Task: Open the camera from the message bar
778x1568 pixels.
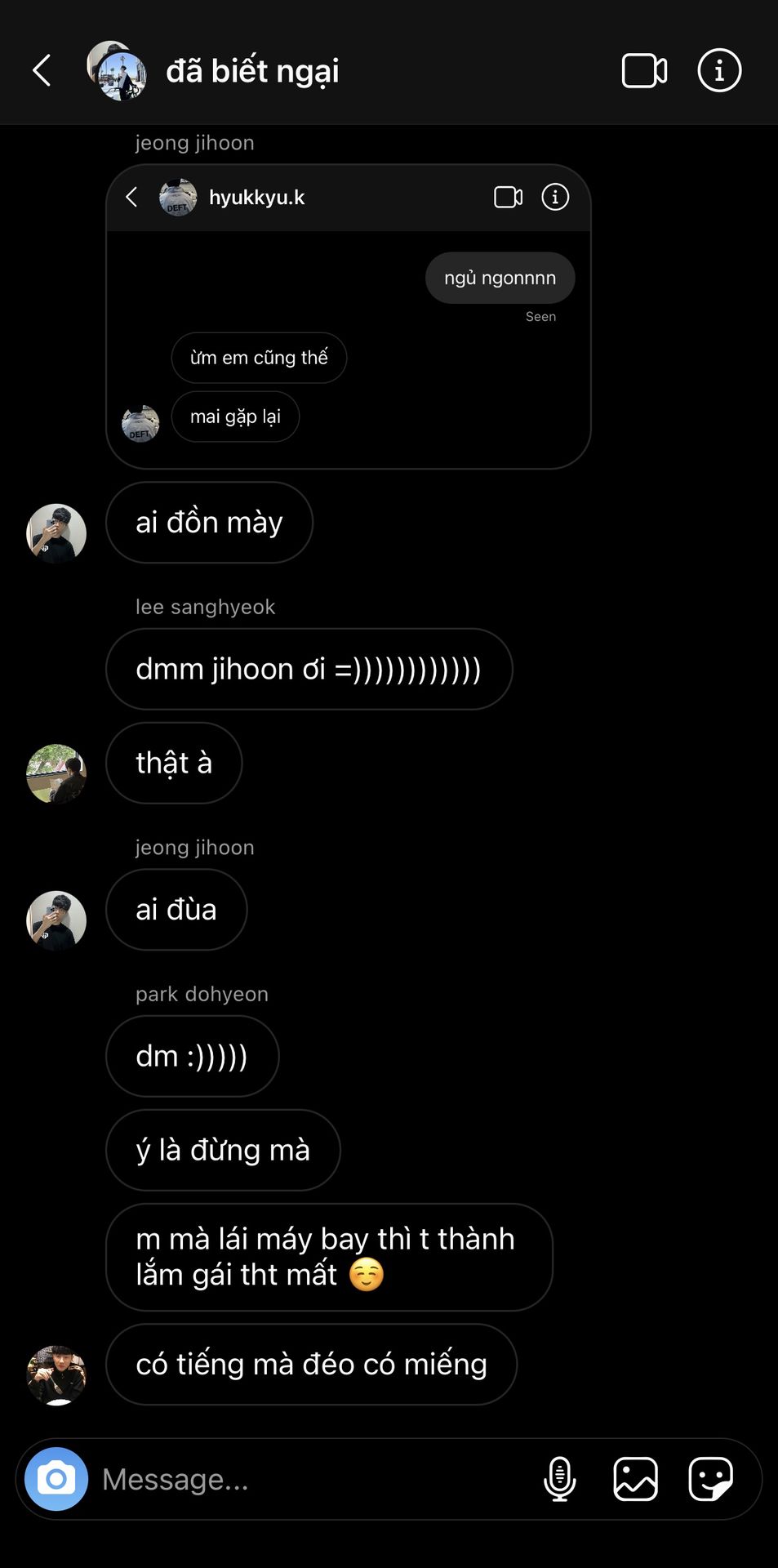Action: (56, 1479)
